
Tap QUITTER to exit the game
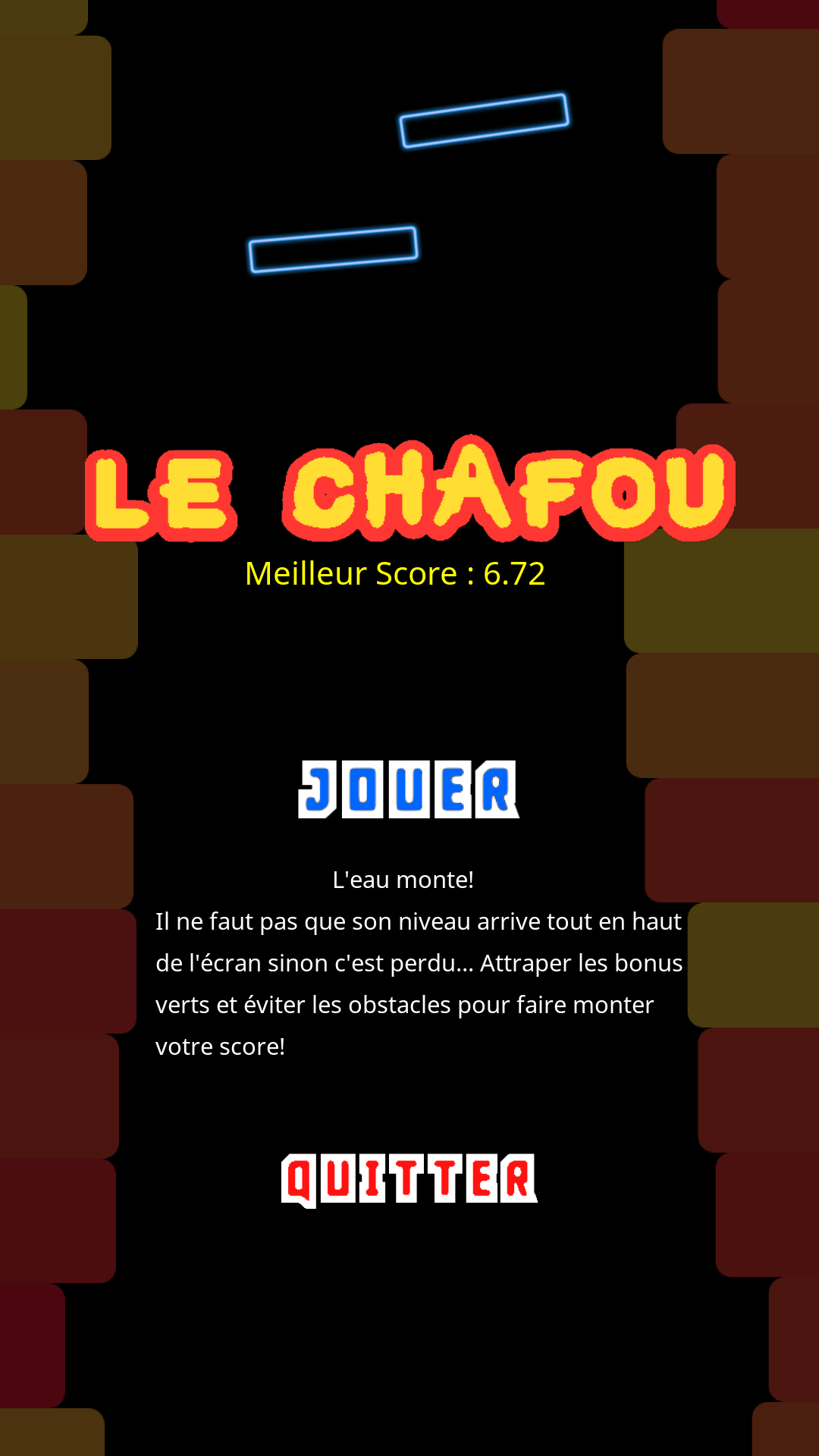(x=409, y=1180)
